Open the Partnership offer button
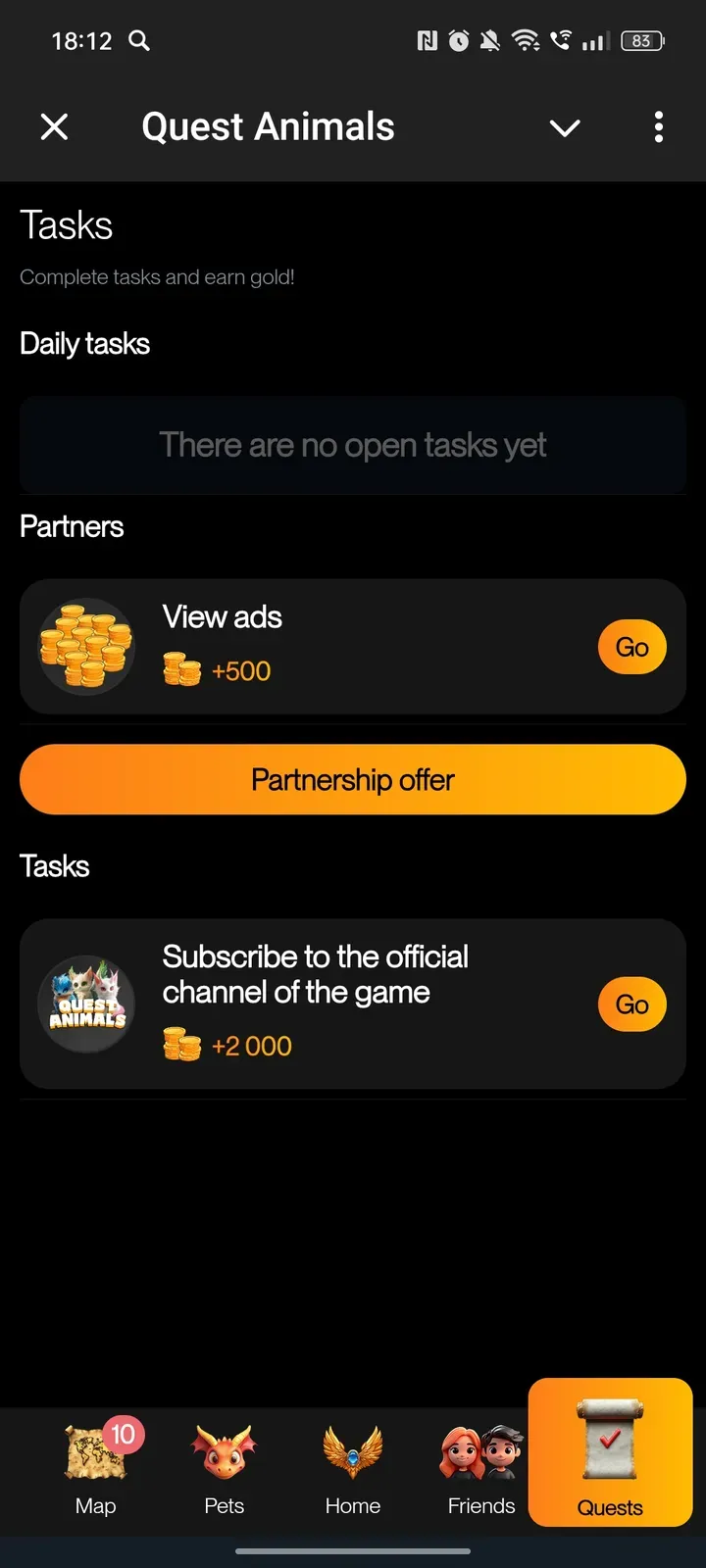 [353, 780]
